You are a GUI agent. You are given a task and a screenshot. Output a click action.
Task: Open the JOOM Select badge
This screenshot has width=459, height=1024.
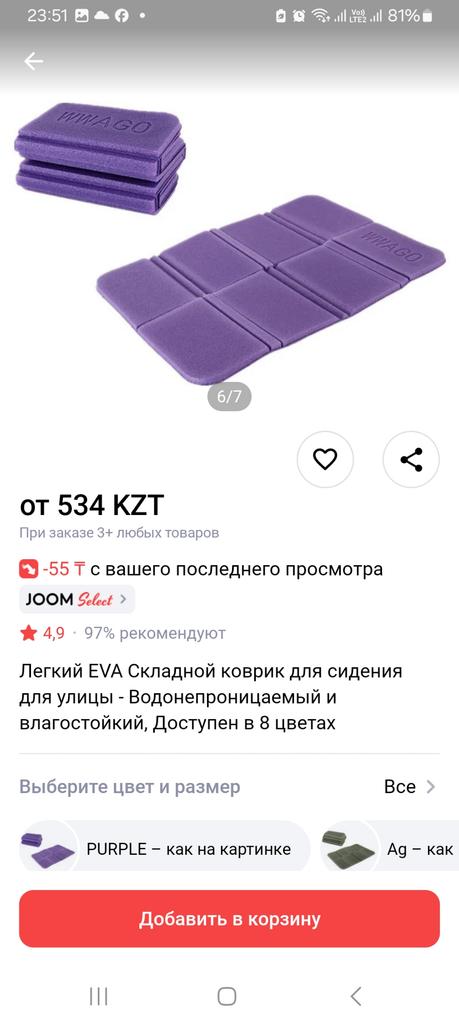click(77, 600)
